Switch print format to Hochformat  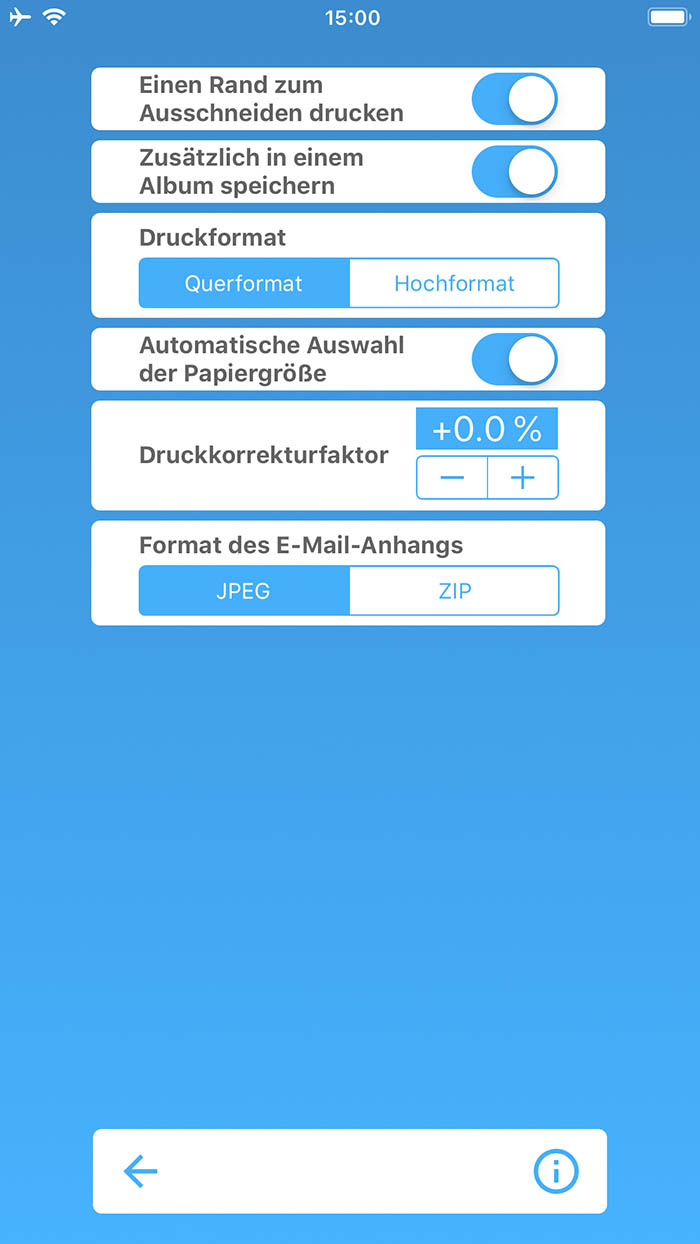[454, 283]
